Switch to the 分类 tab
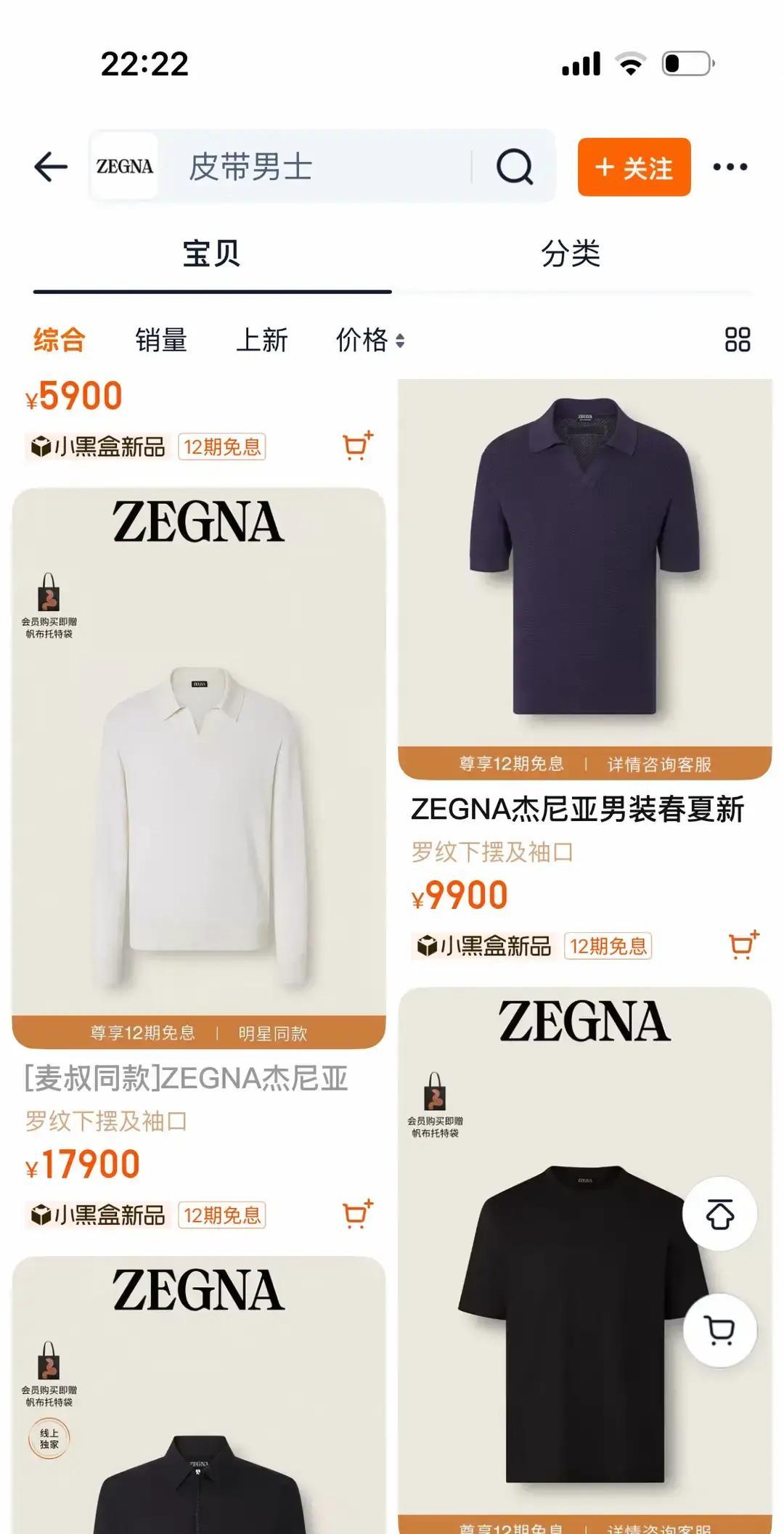The height and width of the screenshot is (1534, 784). point(573,253)
